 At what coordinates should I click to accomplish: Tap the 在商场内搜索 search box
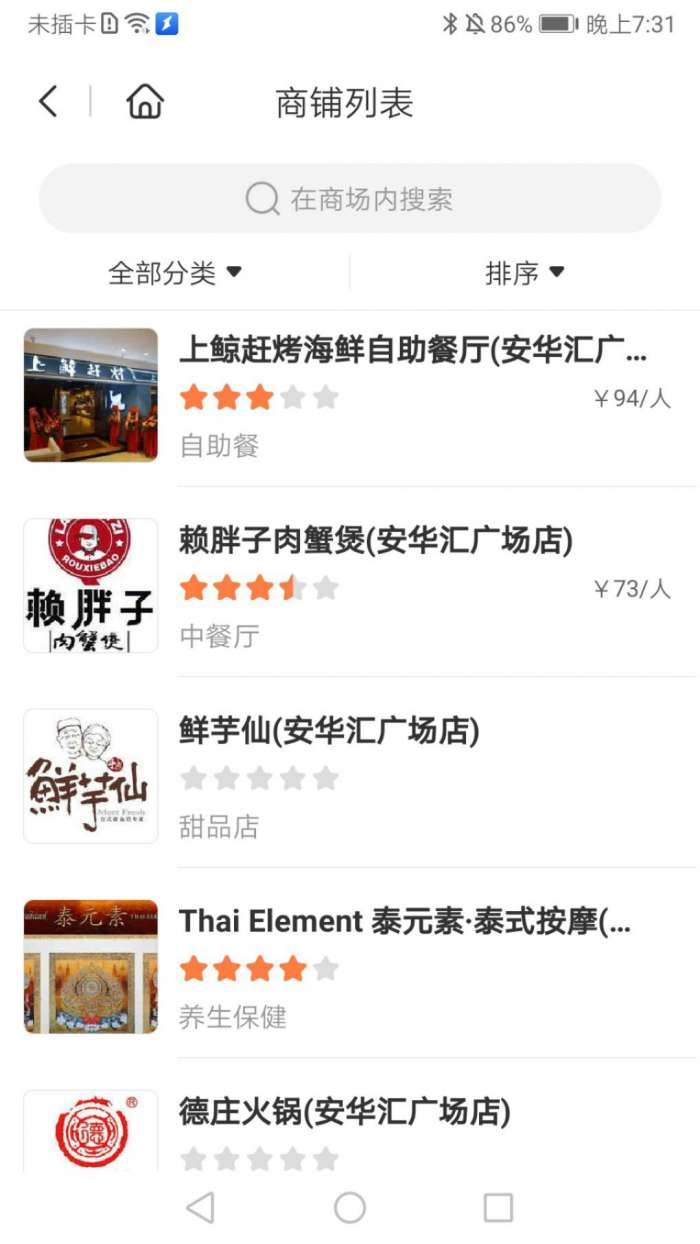350,199
